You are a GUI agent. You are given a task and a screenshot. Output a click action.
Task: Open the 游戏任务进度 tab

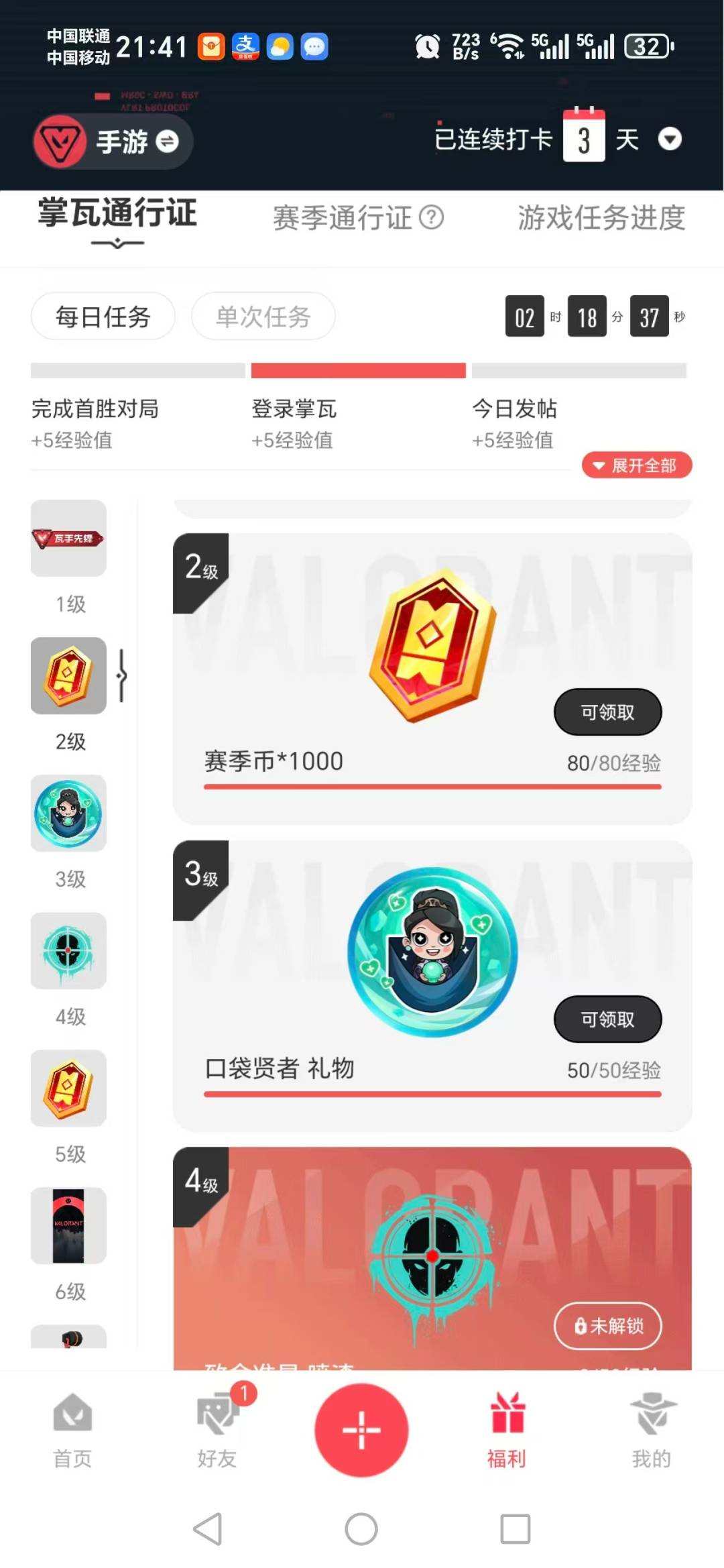coord(600,218)
